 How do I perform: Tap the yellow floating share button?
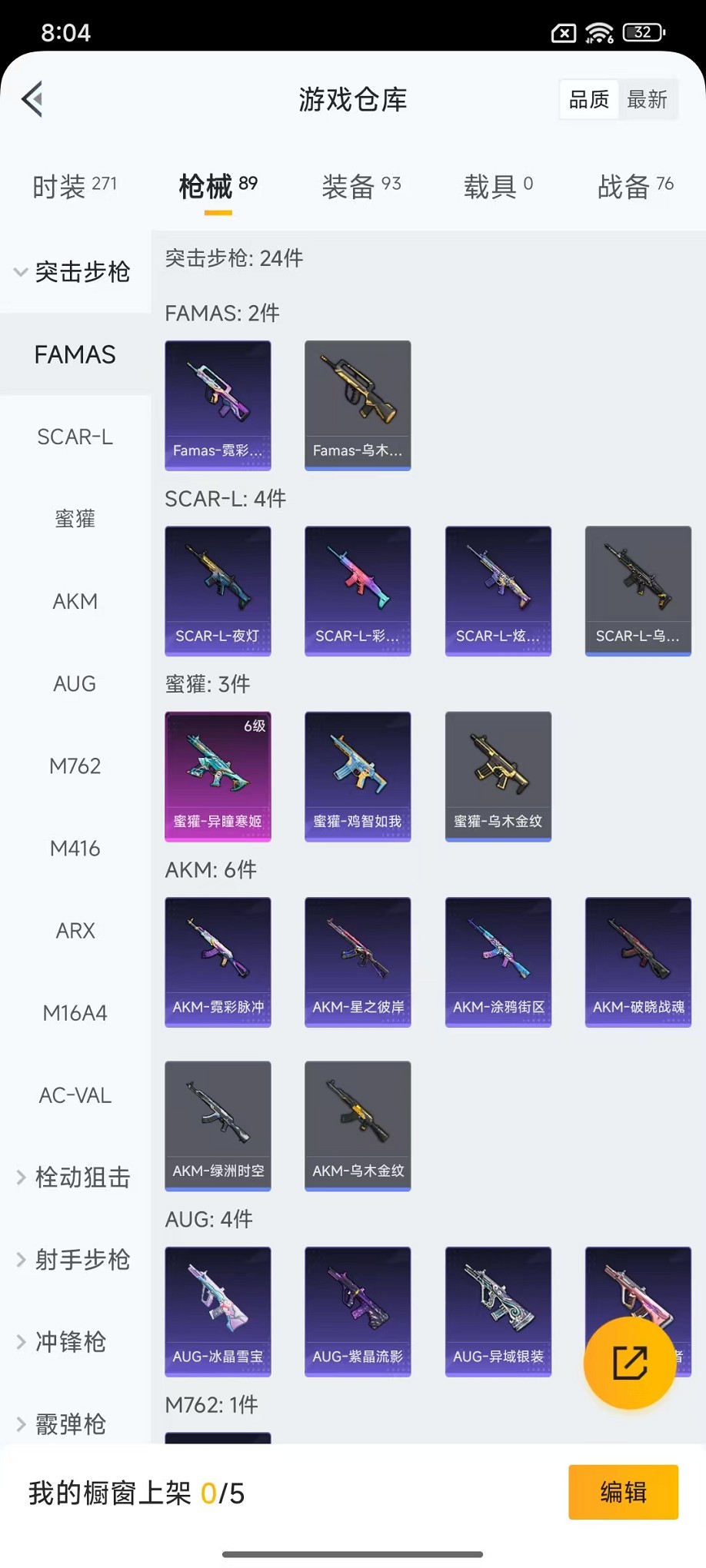pyautogui.click(x=630, y=1363)
